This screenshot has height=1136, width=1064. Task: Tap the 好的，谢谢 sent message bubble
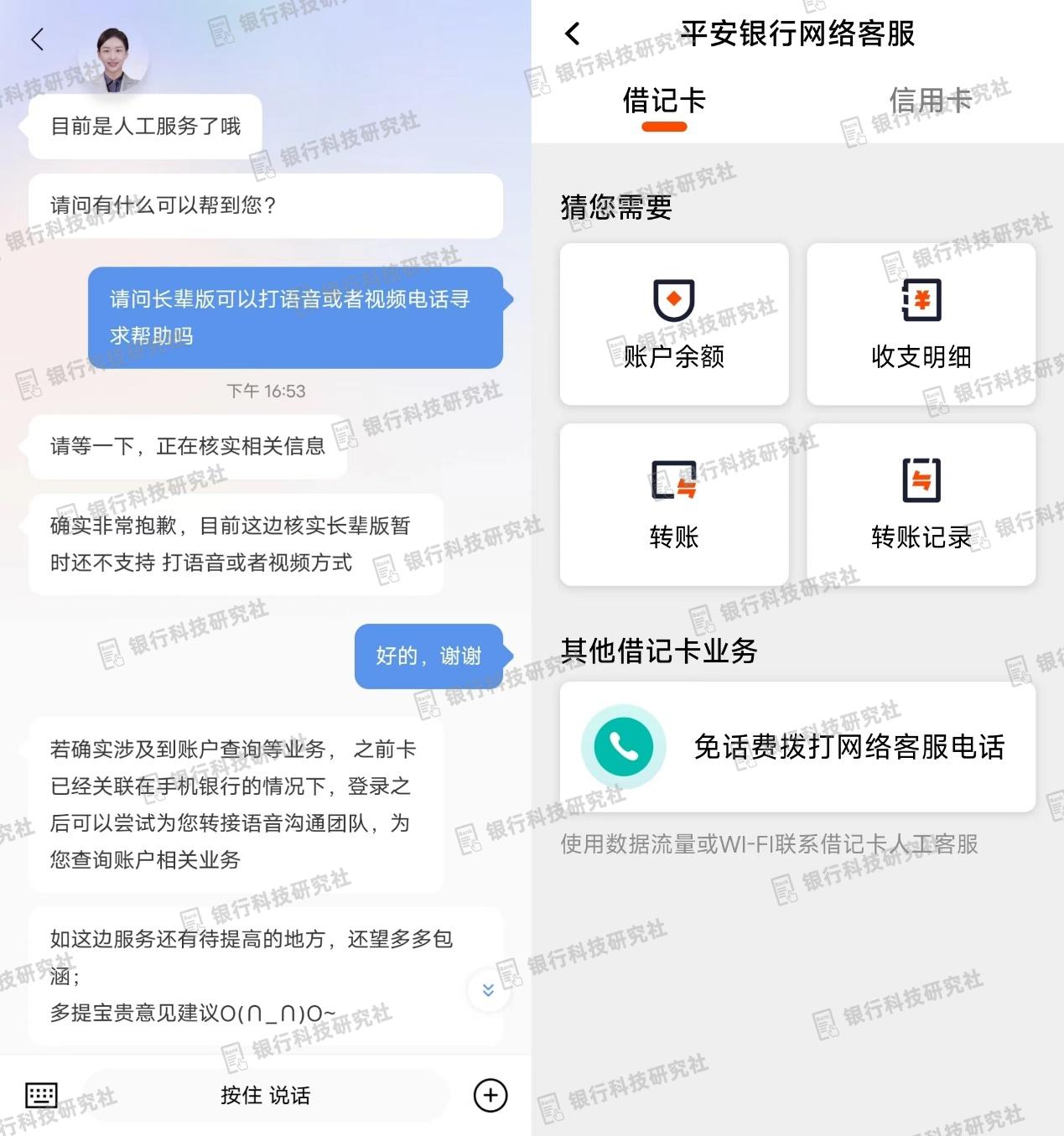(x=430, y=656)
